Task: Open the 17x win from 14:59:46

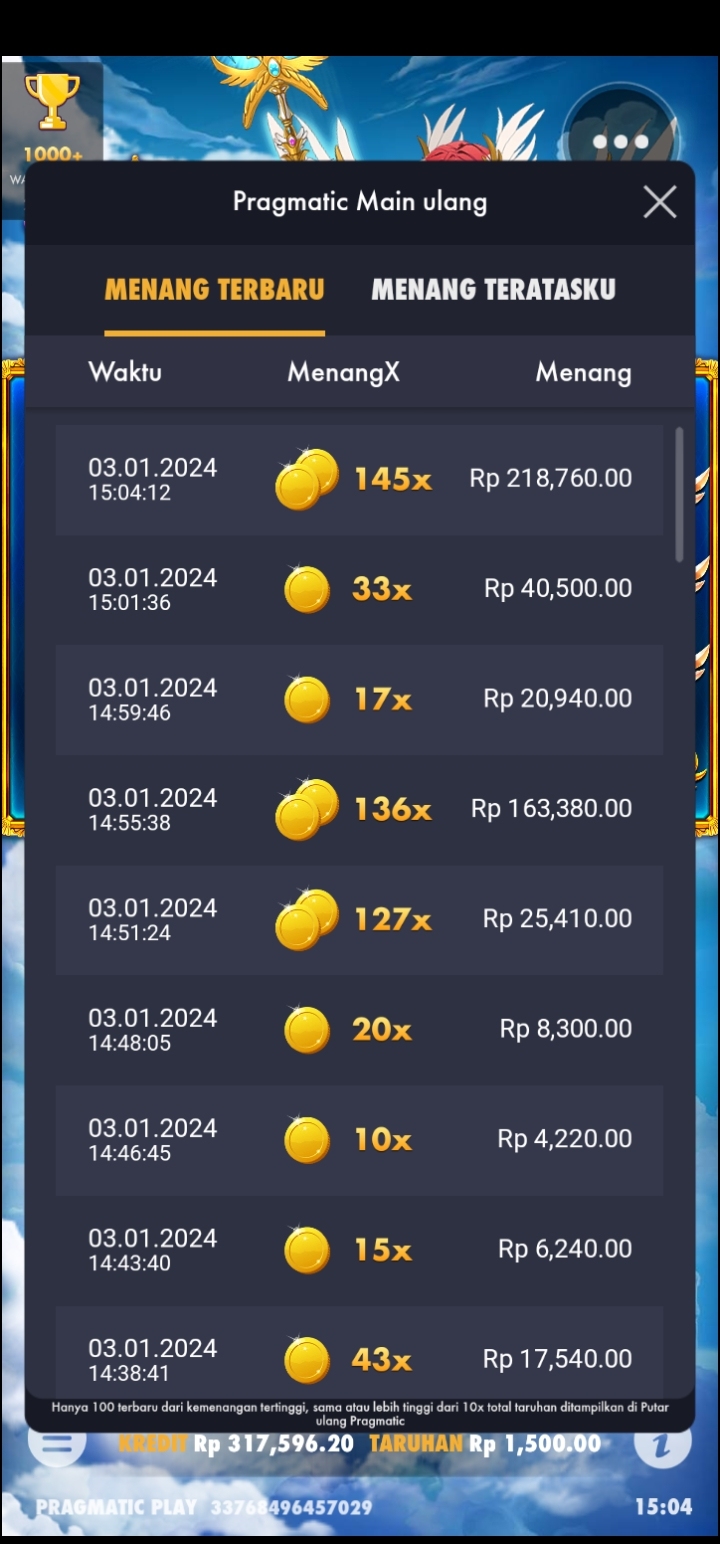Action: pyautogui.click(x=359, y=700)
